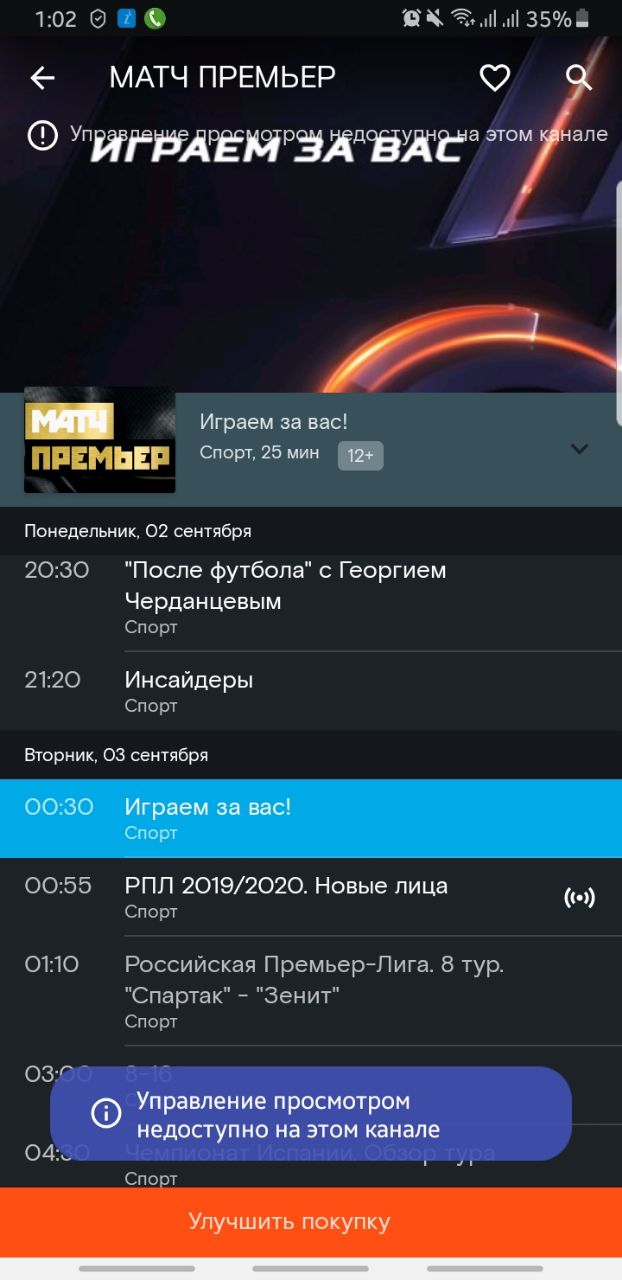Select the highlighted 00:30 Играем за вас! row
The width and height of the screenshot is (622, 1280).
click(310, 818)
